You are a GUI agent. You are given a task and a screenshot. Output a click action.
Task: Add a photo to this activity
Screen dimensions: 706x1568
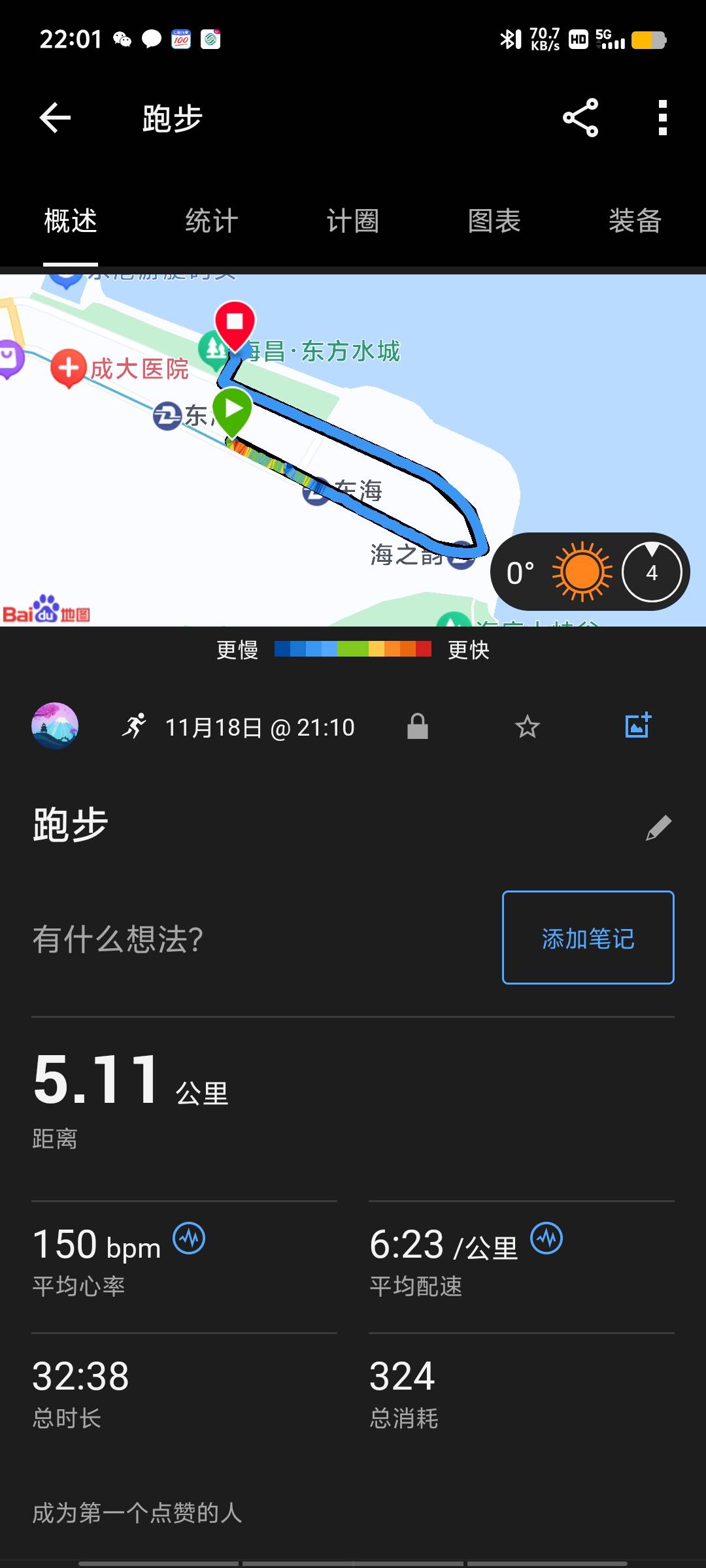click(x=637, y=725)
